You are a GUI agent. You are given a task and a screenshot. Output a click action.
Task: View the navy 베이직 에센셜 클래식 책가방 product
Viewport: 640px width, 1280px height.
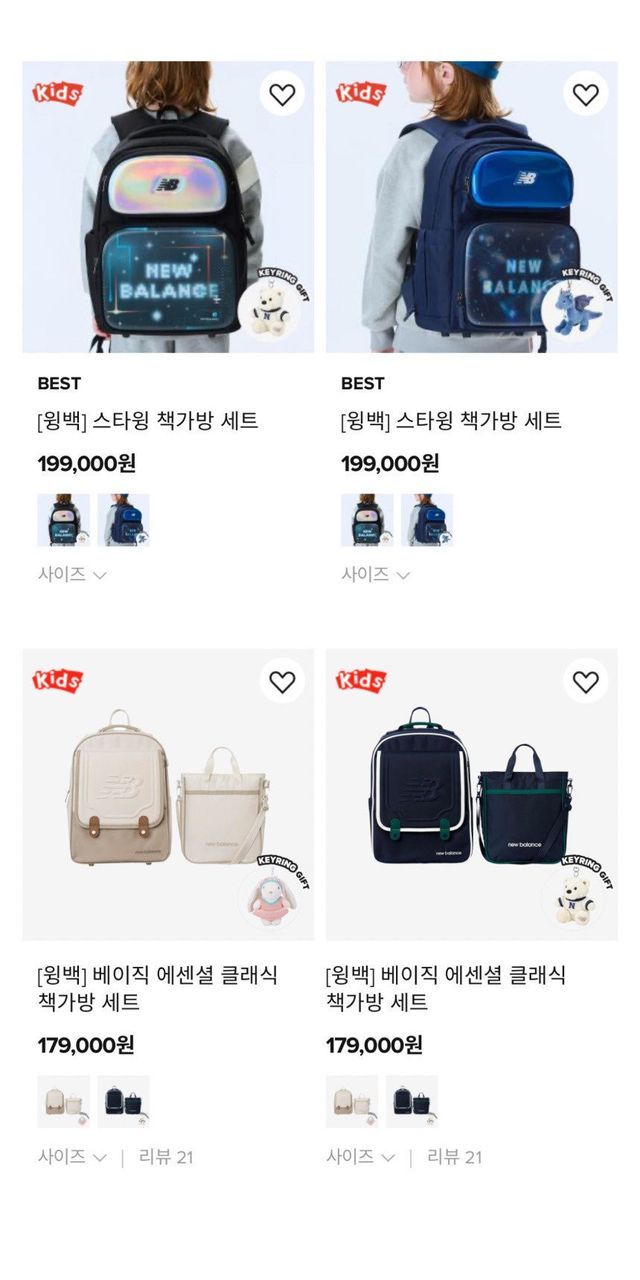(471, 795)
